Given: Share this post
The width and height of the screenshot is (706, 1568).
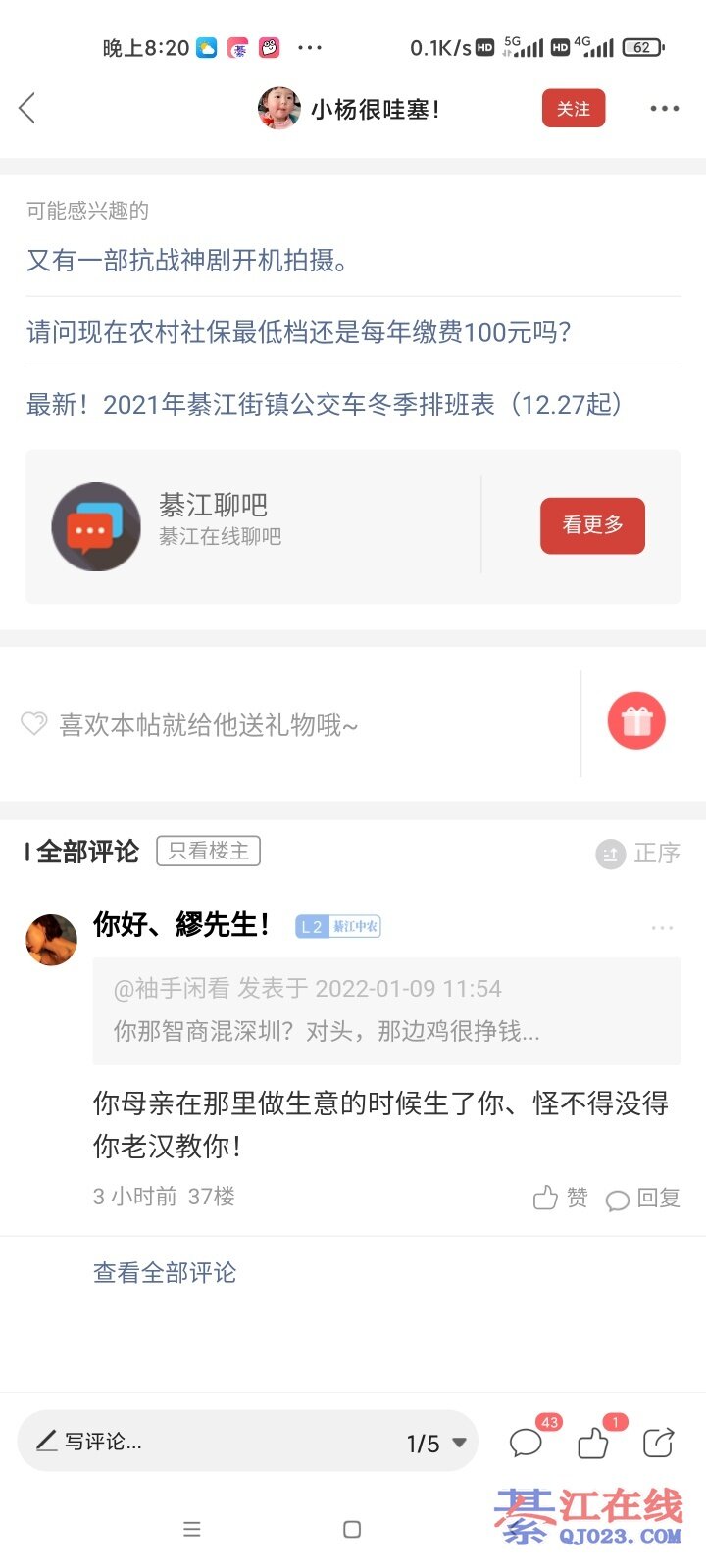Looking at the screenshot, I should [x=658, y=1442].
